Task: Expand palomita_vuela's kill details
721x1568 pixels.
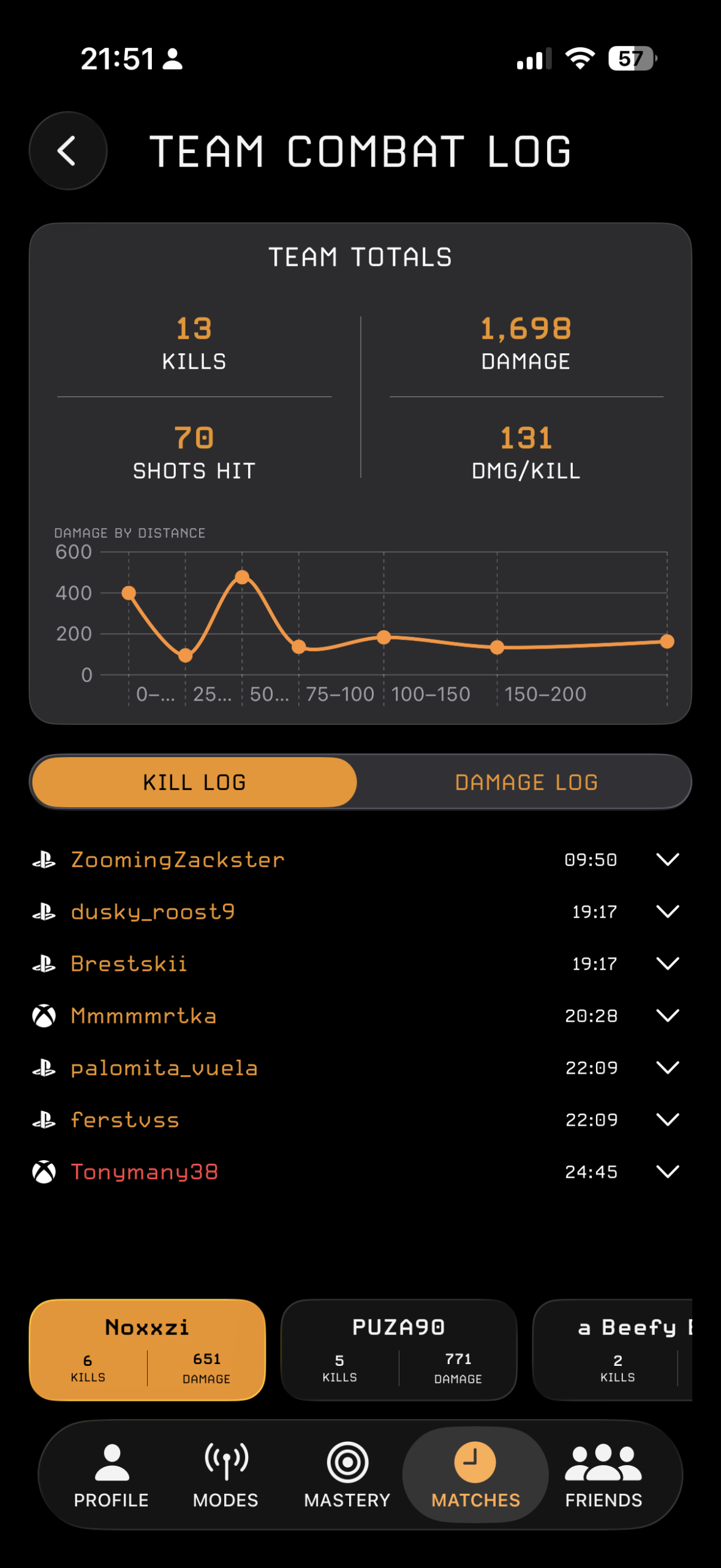Action: [668, 1068]
